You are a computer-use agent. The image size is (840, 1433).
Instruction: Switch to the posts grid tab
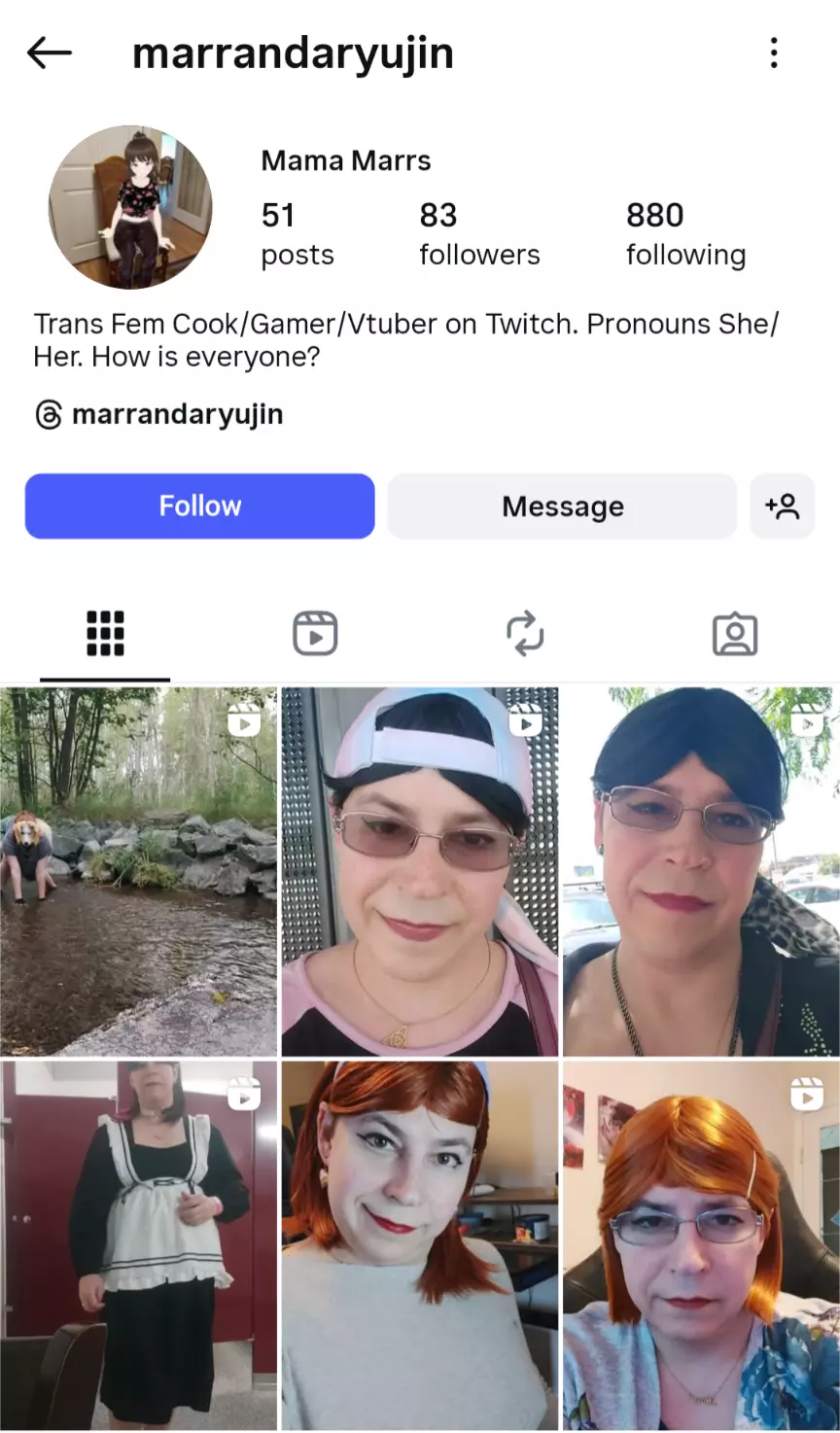[105, 634]
